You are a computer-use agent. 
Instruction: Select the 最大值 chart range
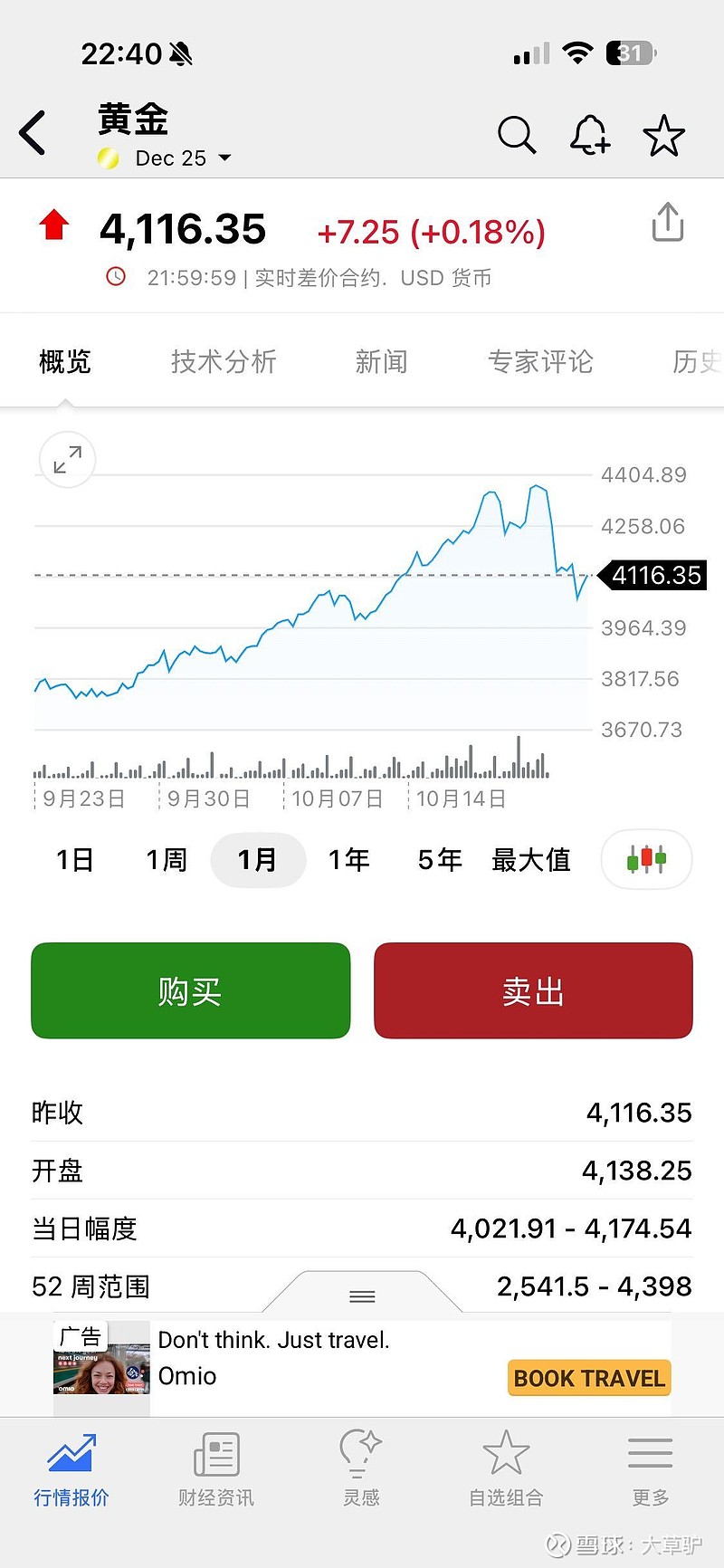(x=531, y=860)
